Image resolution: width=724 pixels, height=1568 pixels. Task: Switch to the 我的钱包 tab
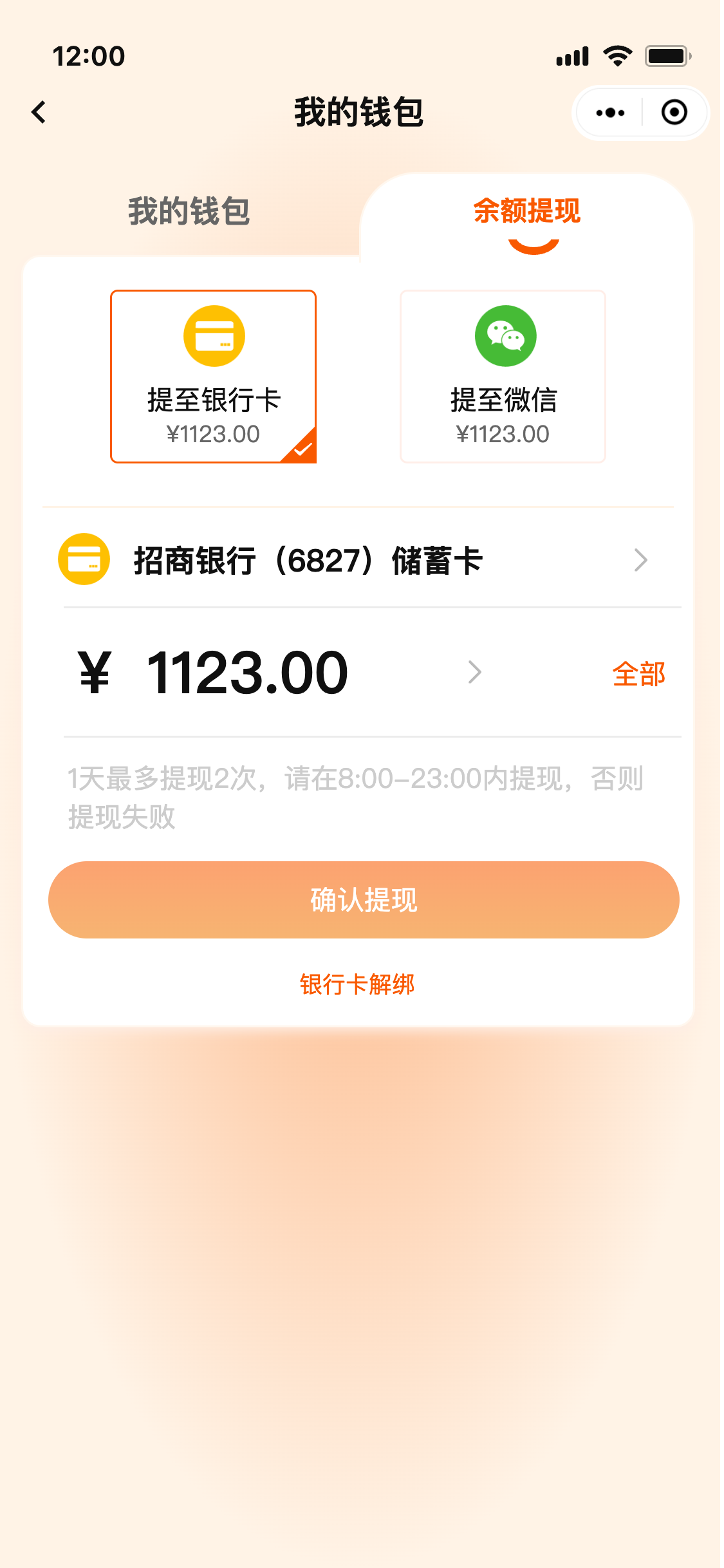pos(189,211)
